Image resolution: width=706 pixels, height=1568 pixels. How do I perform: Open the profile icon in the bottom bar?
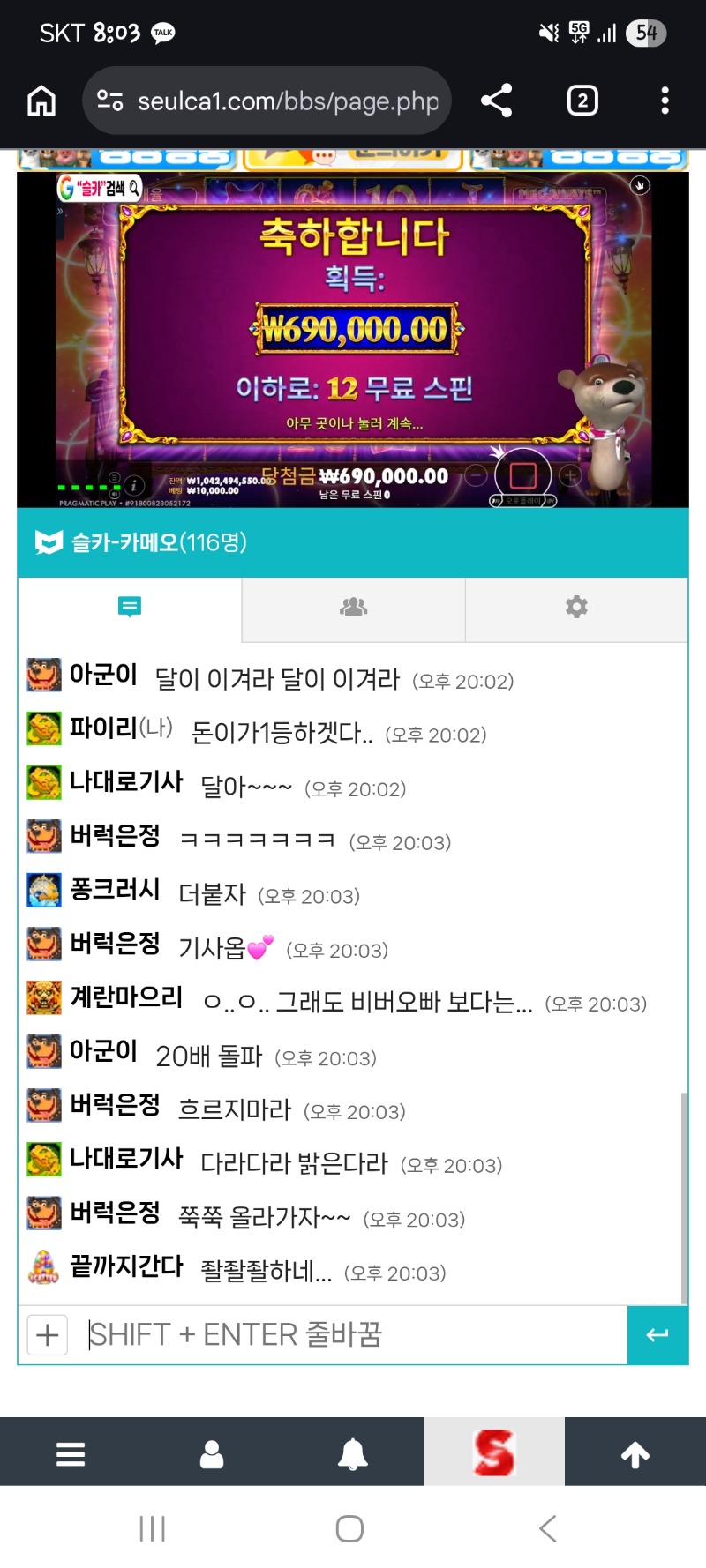click(x=212, y=1454)
